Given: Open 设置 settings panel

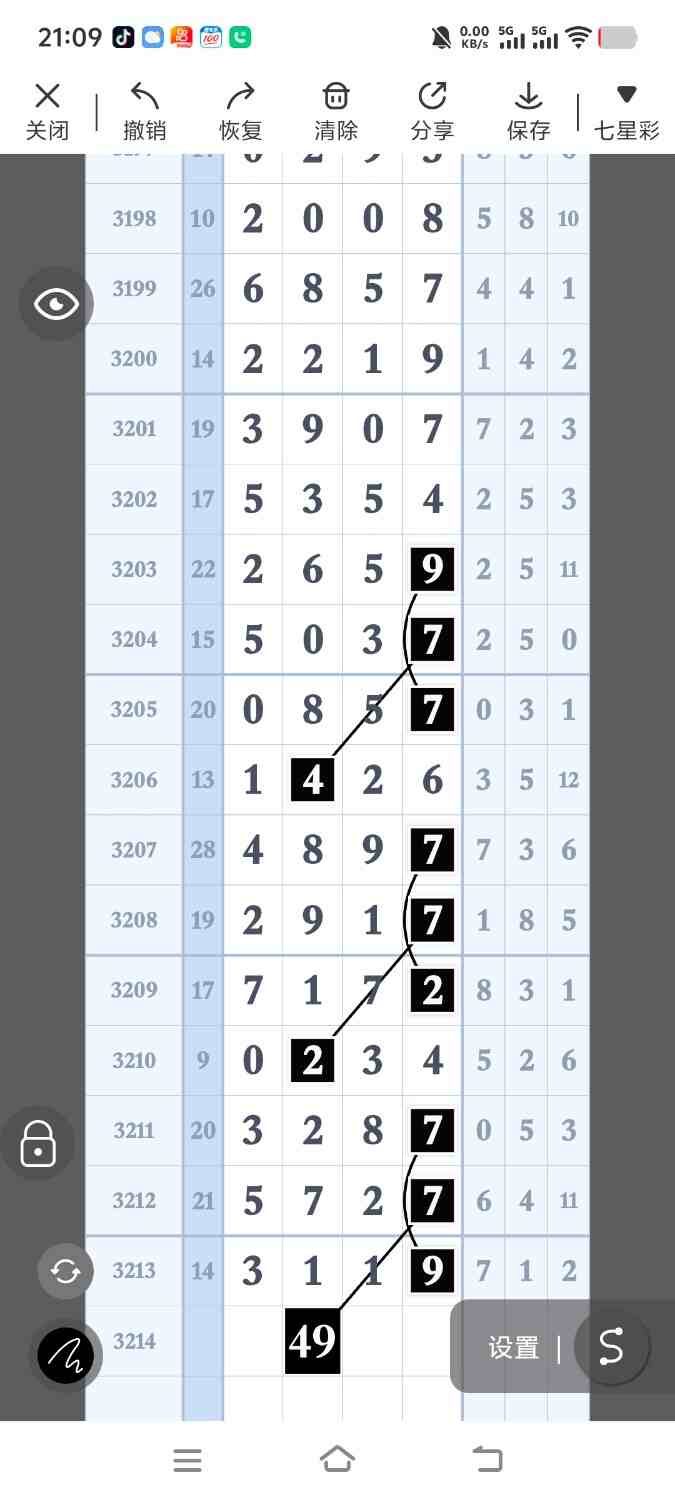Looking at the screenshot, I should click(x=514, y=1348).
